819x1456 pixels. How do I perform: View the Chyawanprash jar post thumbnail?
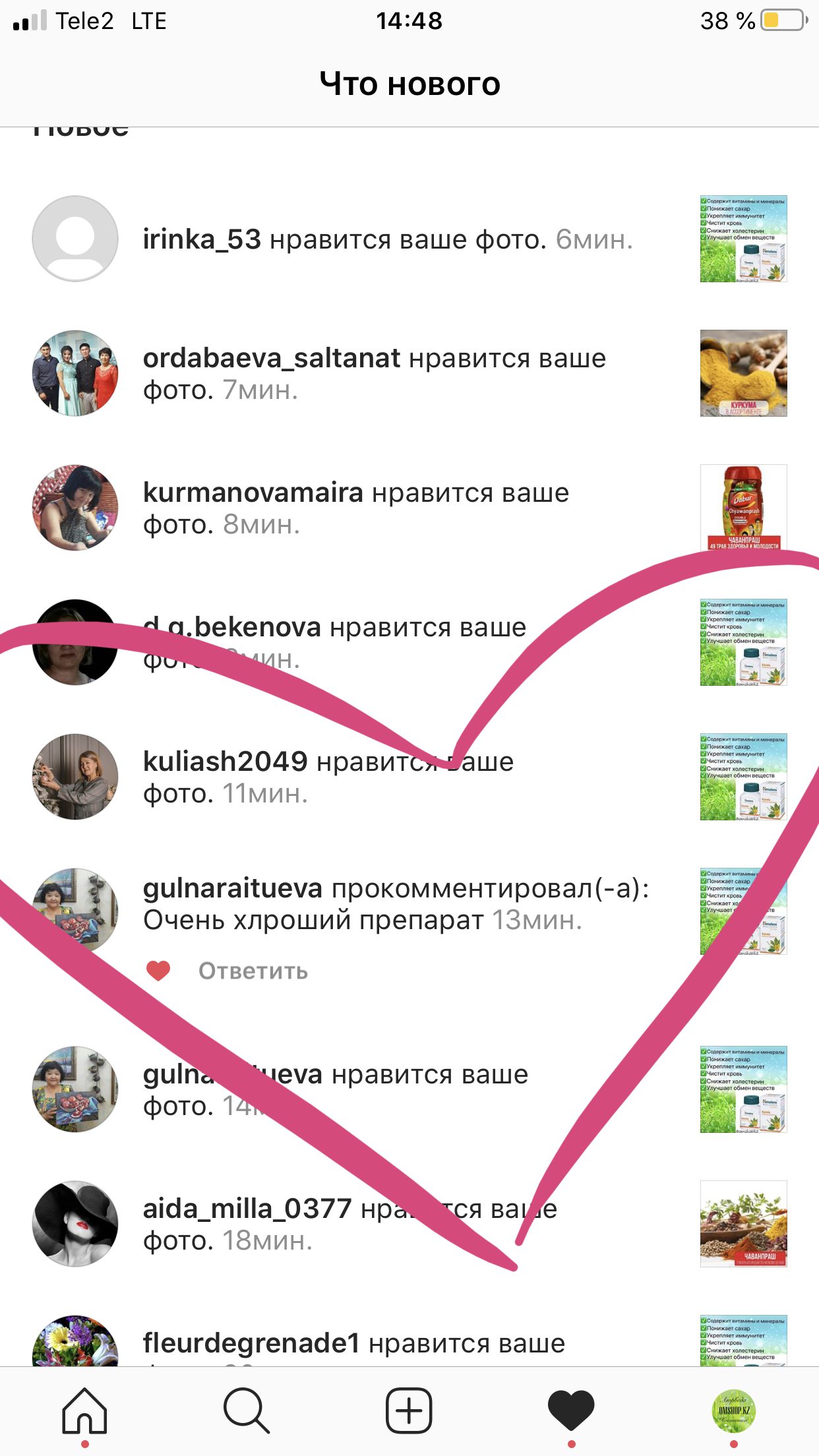tap(743, 506)
